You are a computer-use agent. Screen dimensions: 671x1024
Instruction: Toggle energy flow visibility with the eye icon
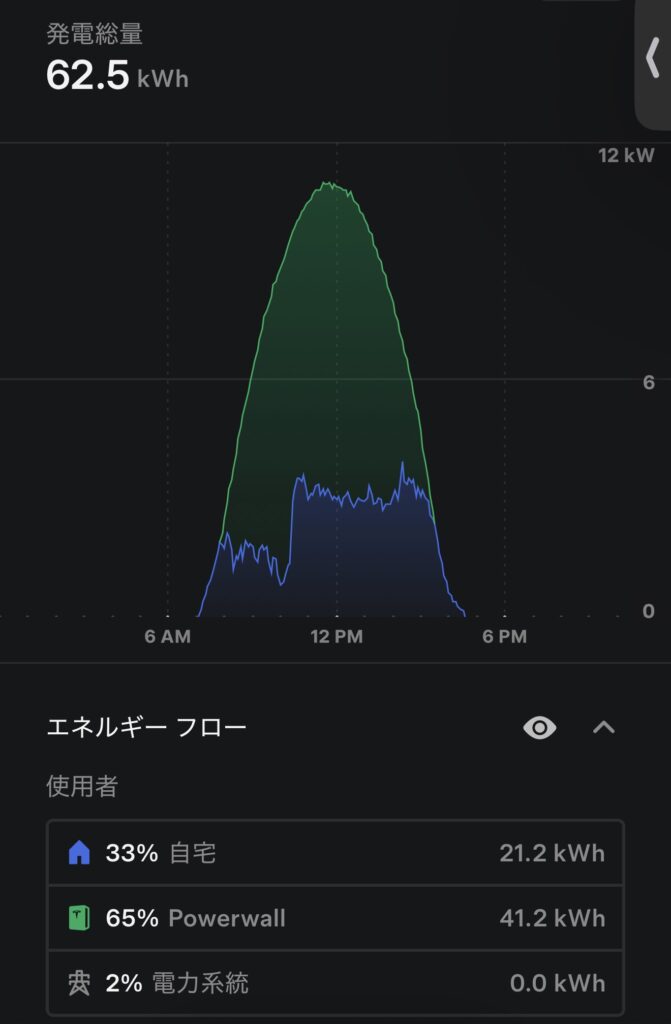(x=540, y=728)
